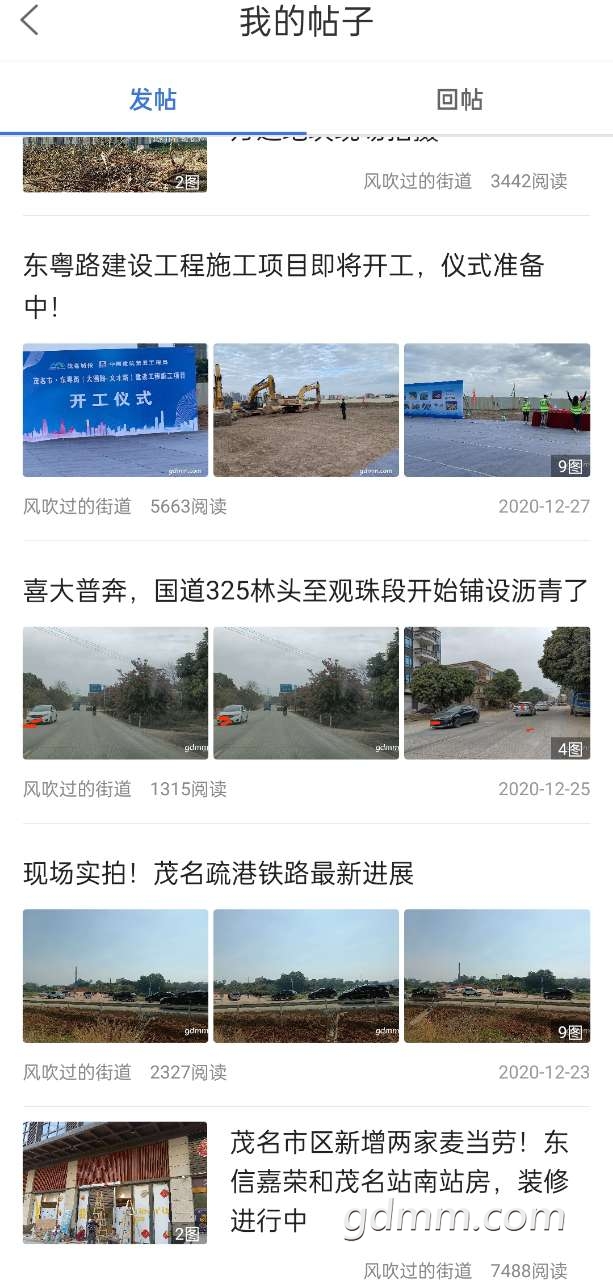
Task: Go back from 我的帖子 page
Action: 30,20
